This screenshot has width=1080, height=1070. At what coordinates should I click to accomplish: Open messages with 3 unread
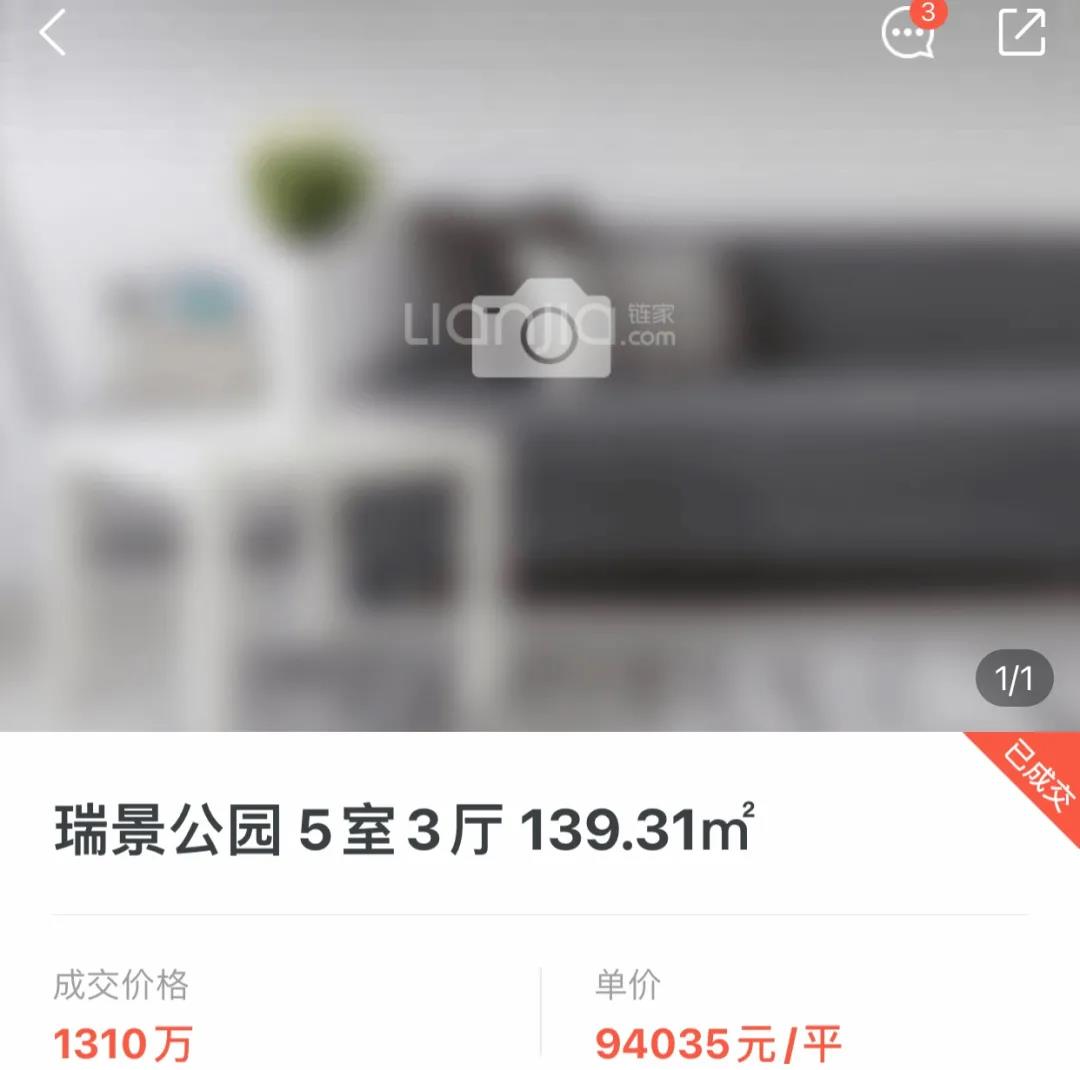(x=908, y=34)
